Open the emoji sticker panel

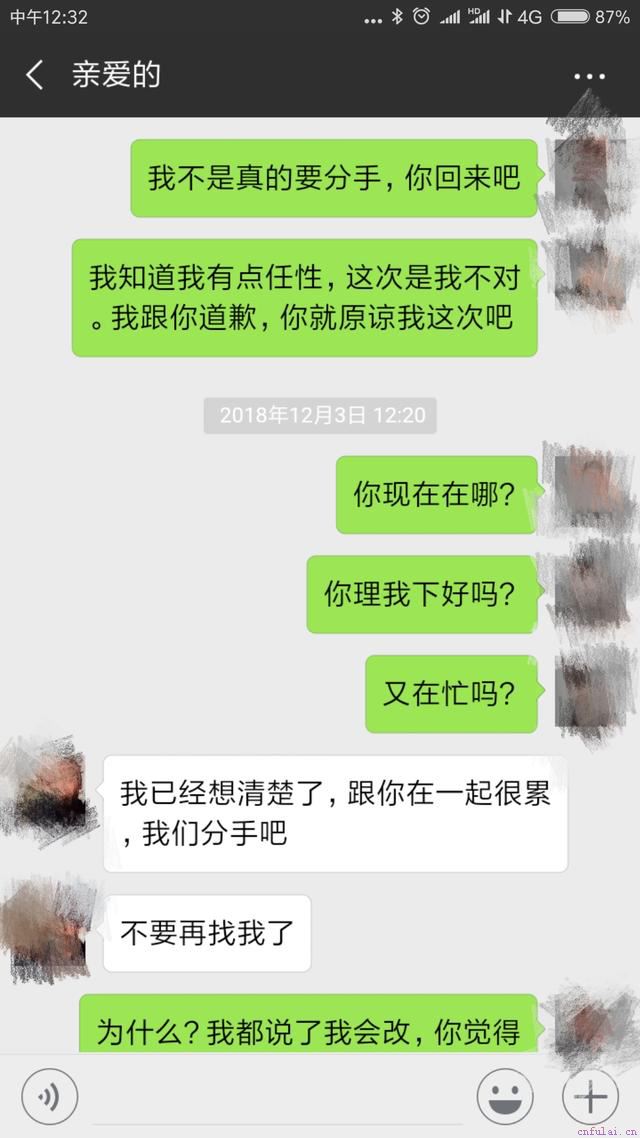506,1098
